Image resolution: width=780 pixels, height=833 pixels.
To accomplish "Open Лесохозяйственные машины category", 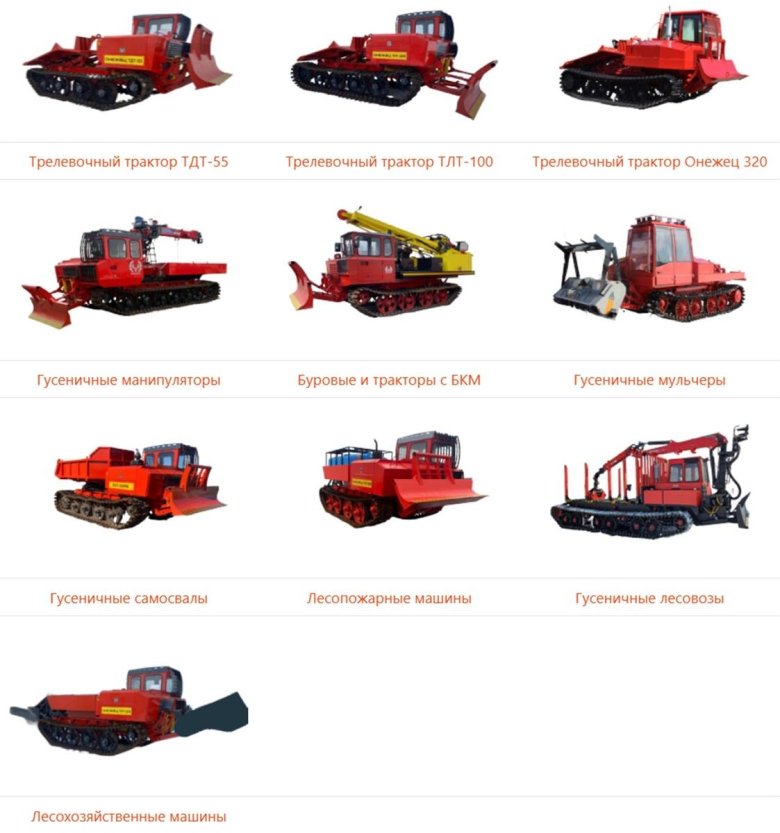I will 129,816.
